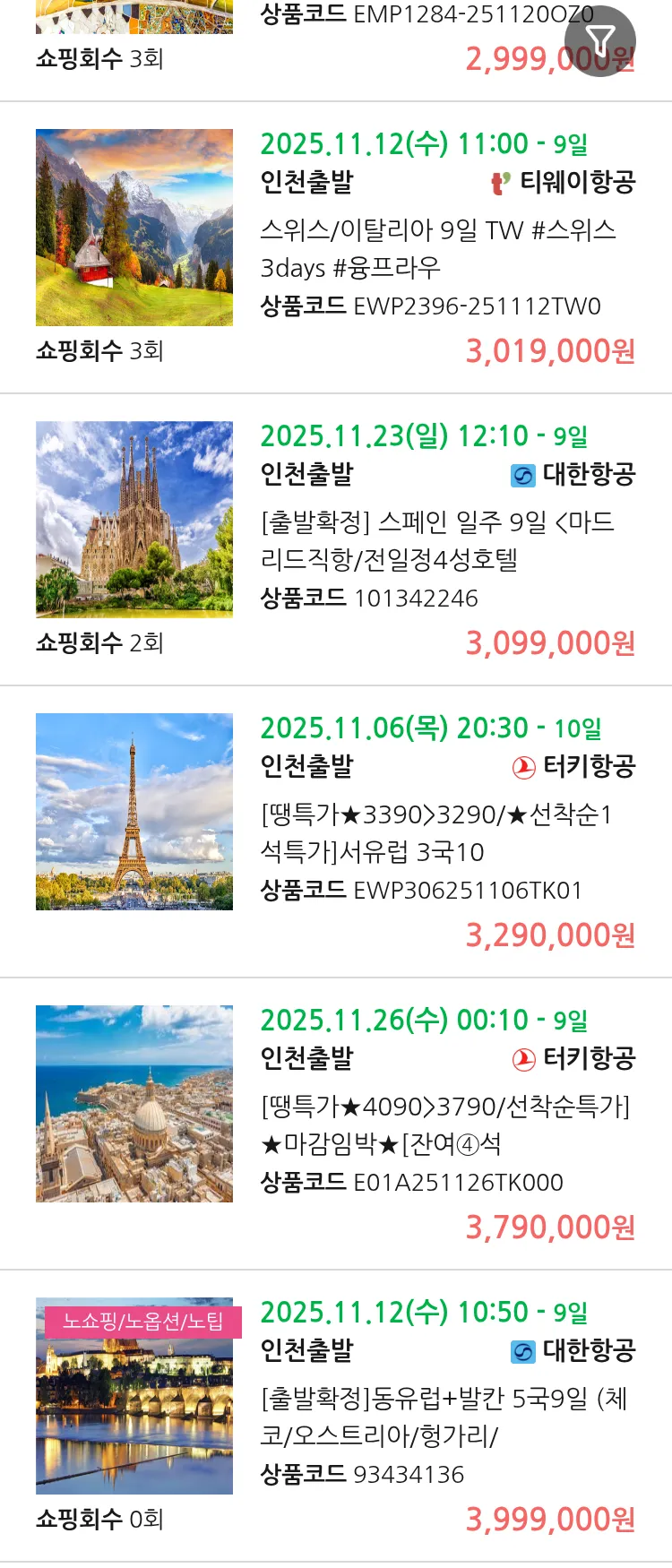
Task: Select the 서유럽 3국10 터키항공 package
Action: (435, 832)
